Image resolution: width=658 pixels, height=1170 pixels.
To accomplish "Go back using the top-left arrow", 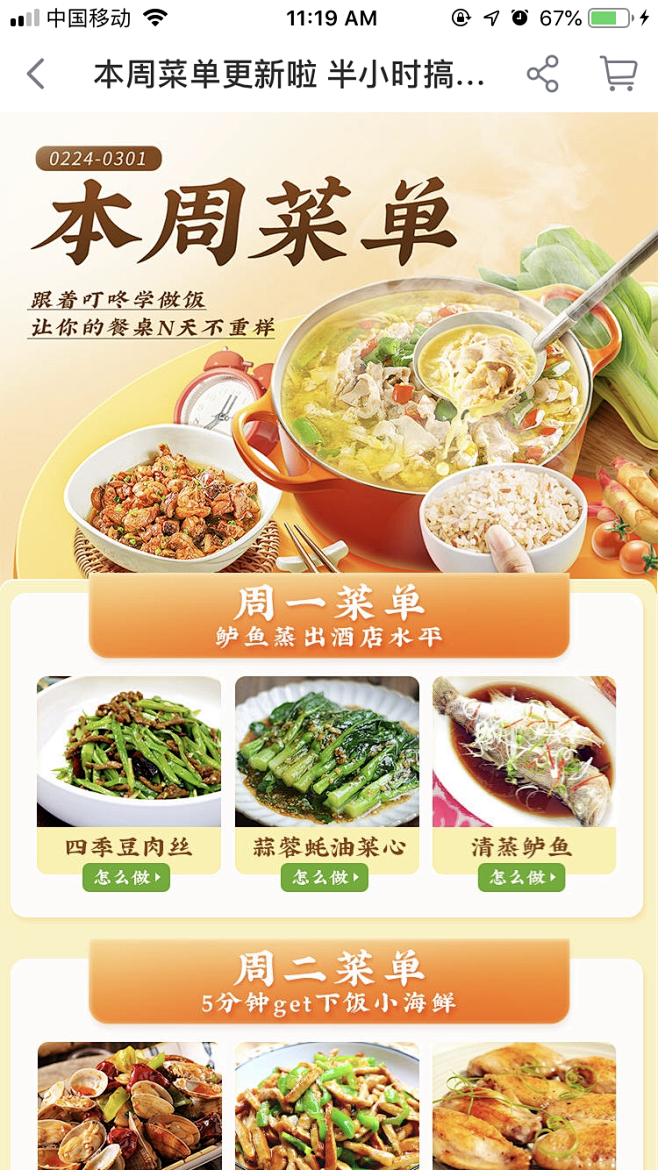I will pyautogui.click(x=35, y=74).
